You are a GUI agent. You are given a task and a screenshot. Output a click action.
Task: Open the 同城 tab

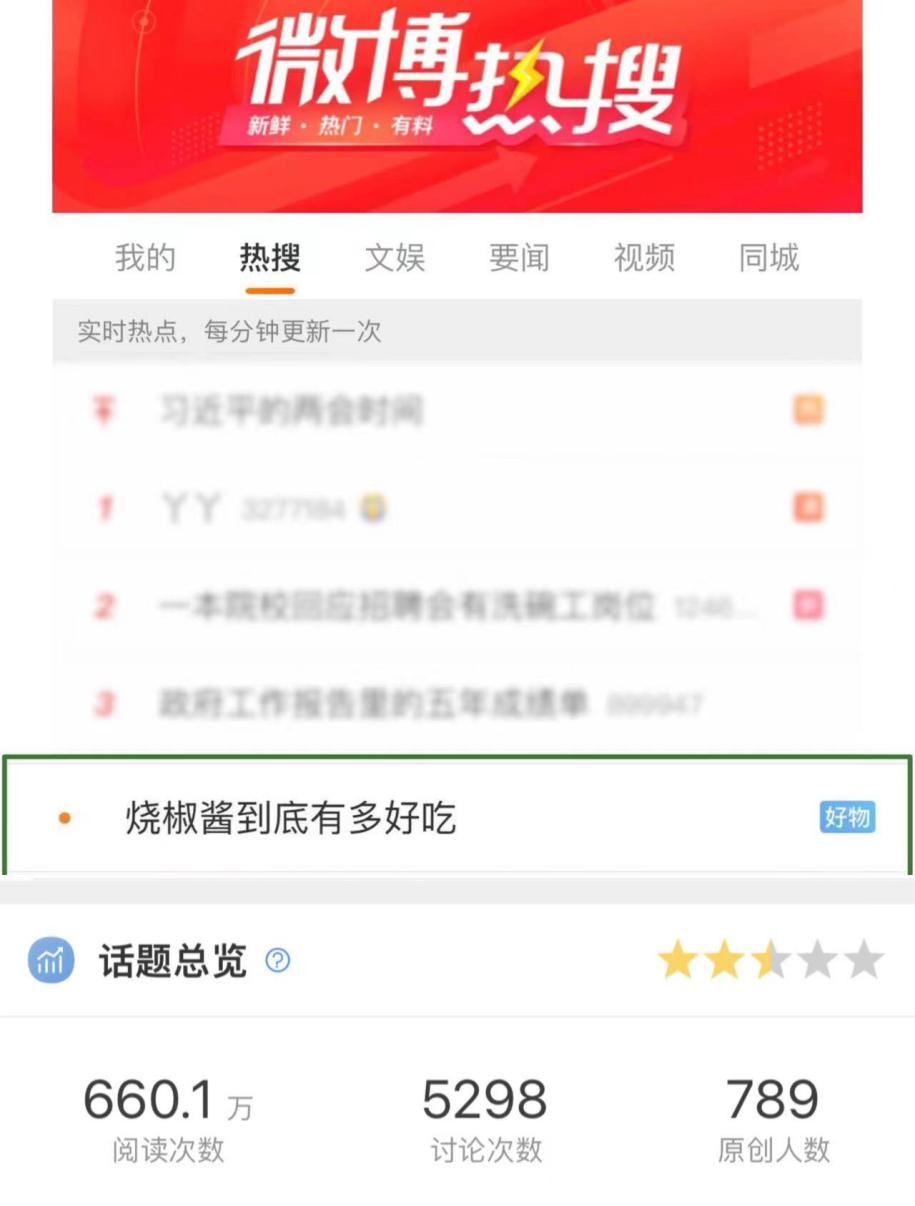(x=766, y=258)
